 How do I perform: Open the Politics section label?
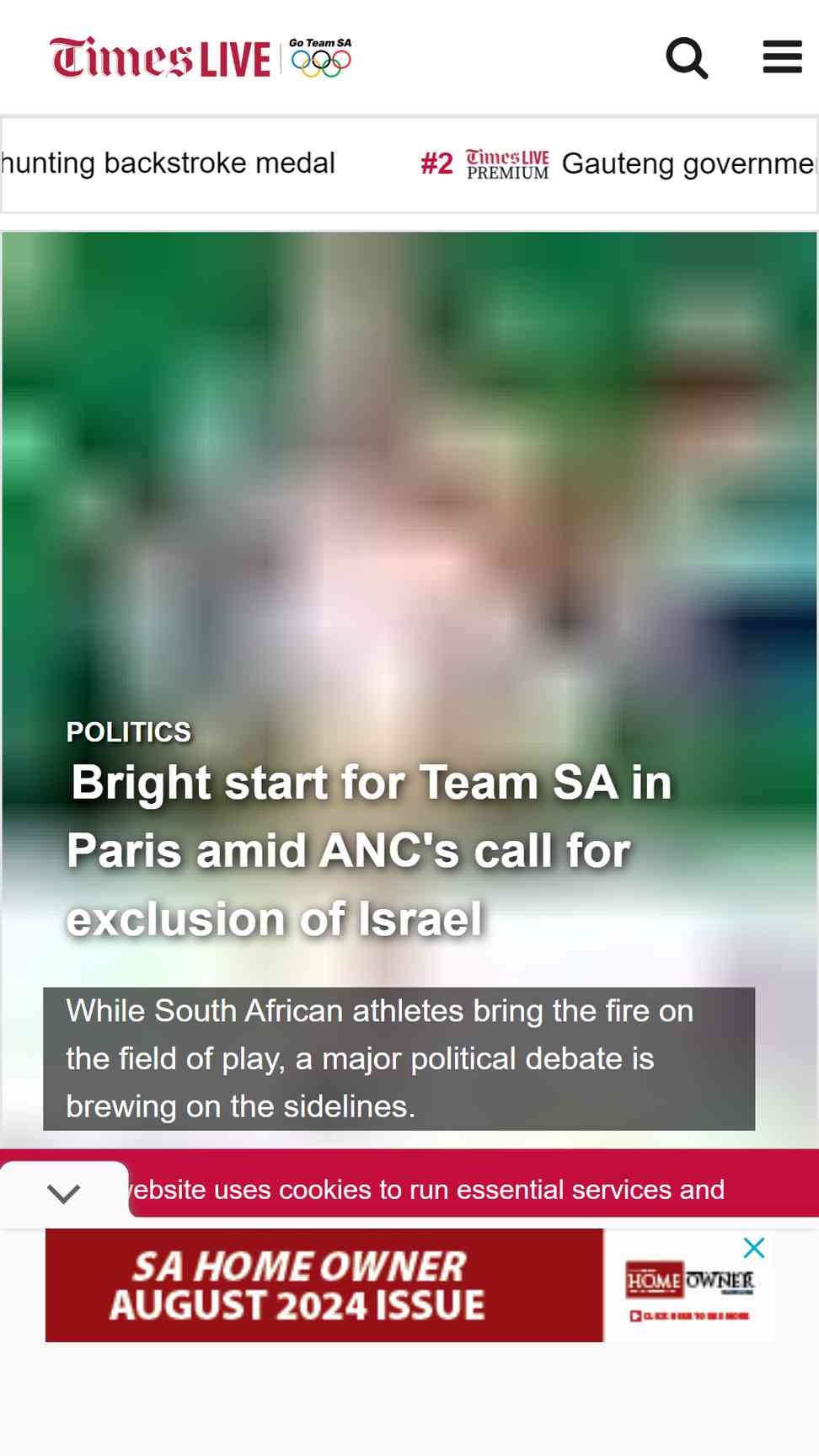pyautogui.click(x=129, y=731)
